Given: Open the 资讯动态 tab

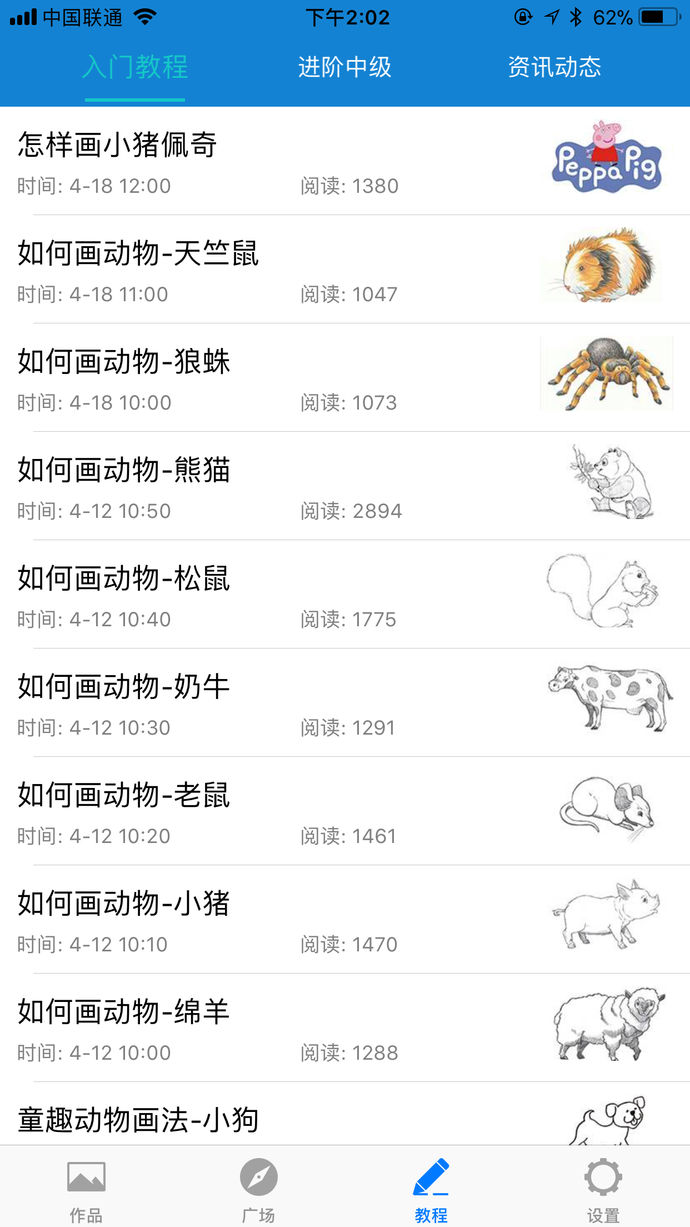Looking at the screenshot, I should coord(554,68).
